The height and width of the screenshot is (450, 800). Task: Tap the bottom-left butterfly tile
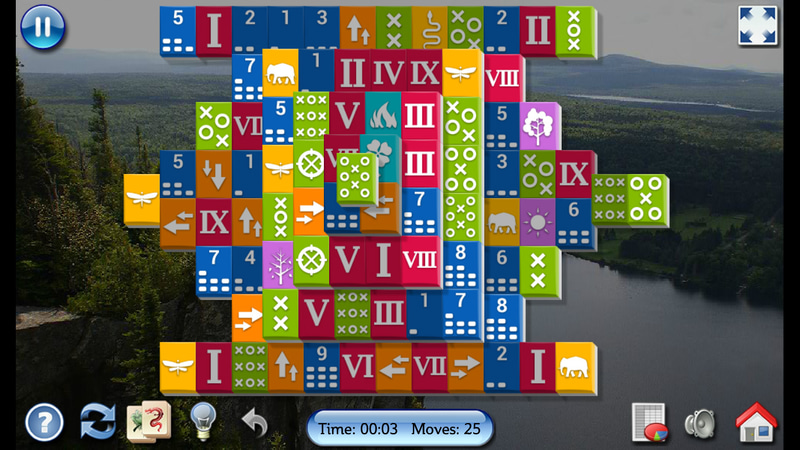tap(177, 366)
